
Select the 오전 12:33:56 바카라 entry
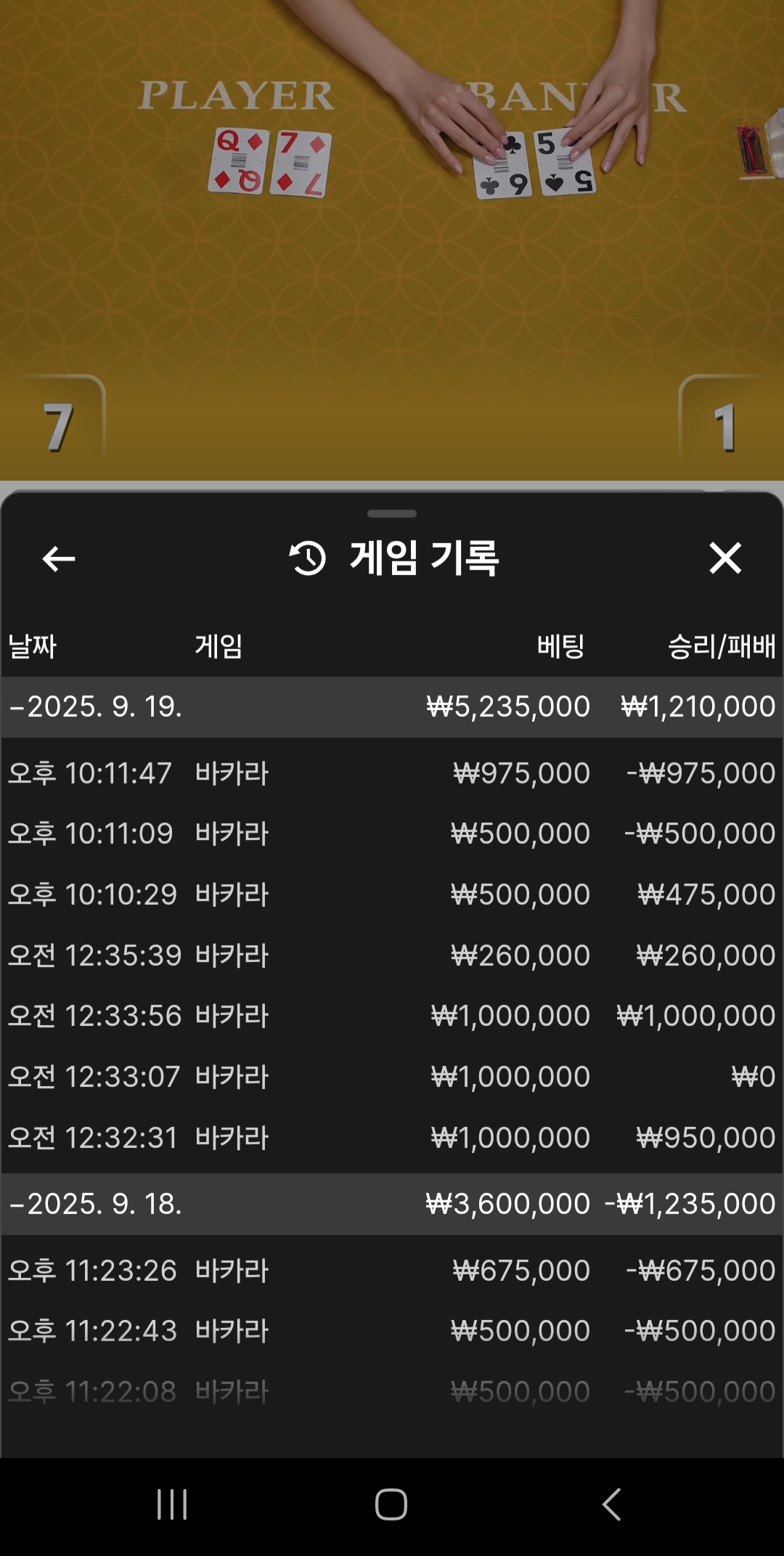click(392, 1016)
